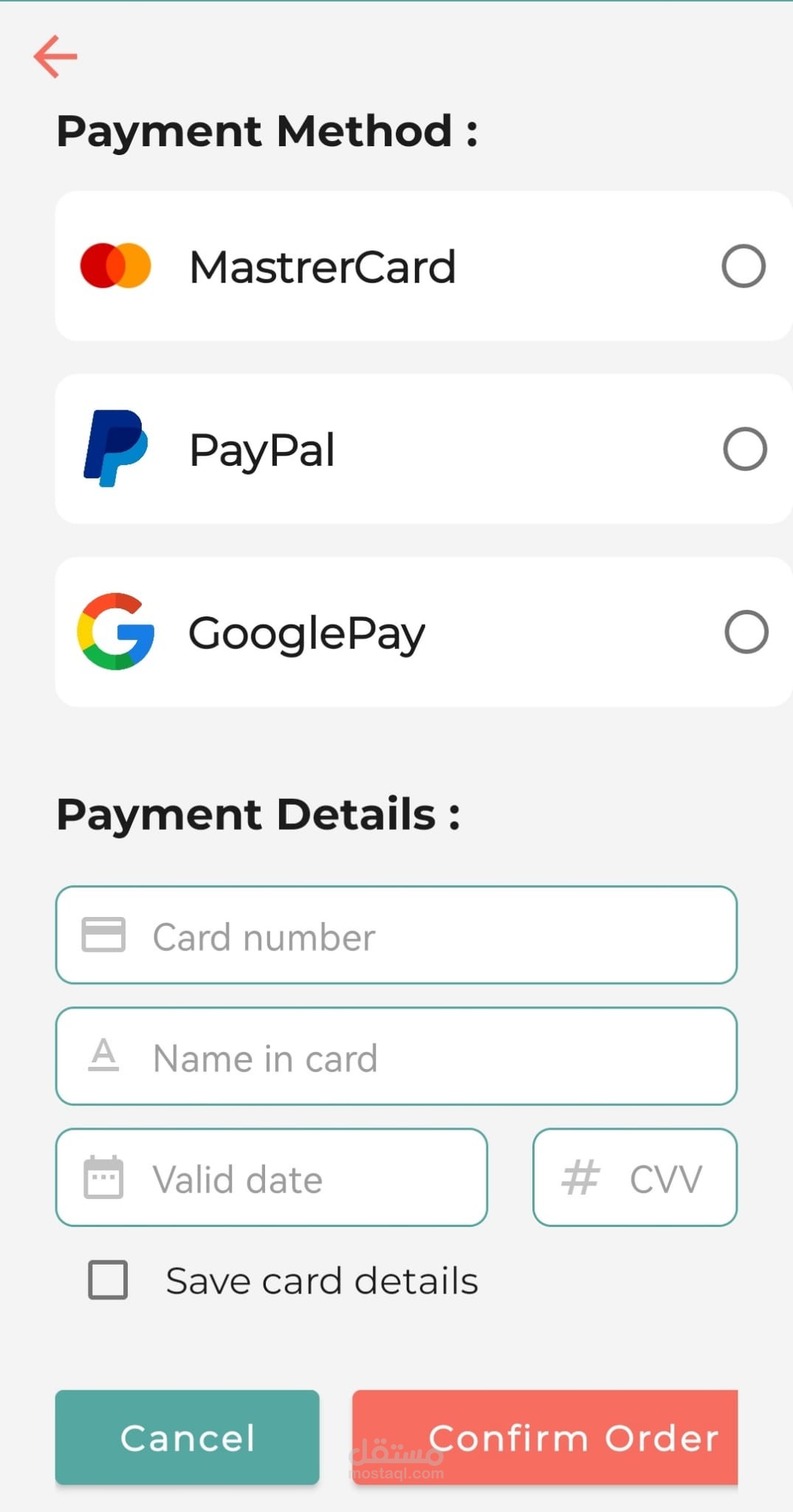793x1512 pixels.
Task: Open the Valid date field
Action: (272, 1177)
